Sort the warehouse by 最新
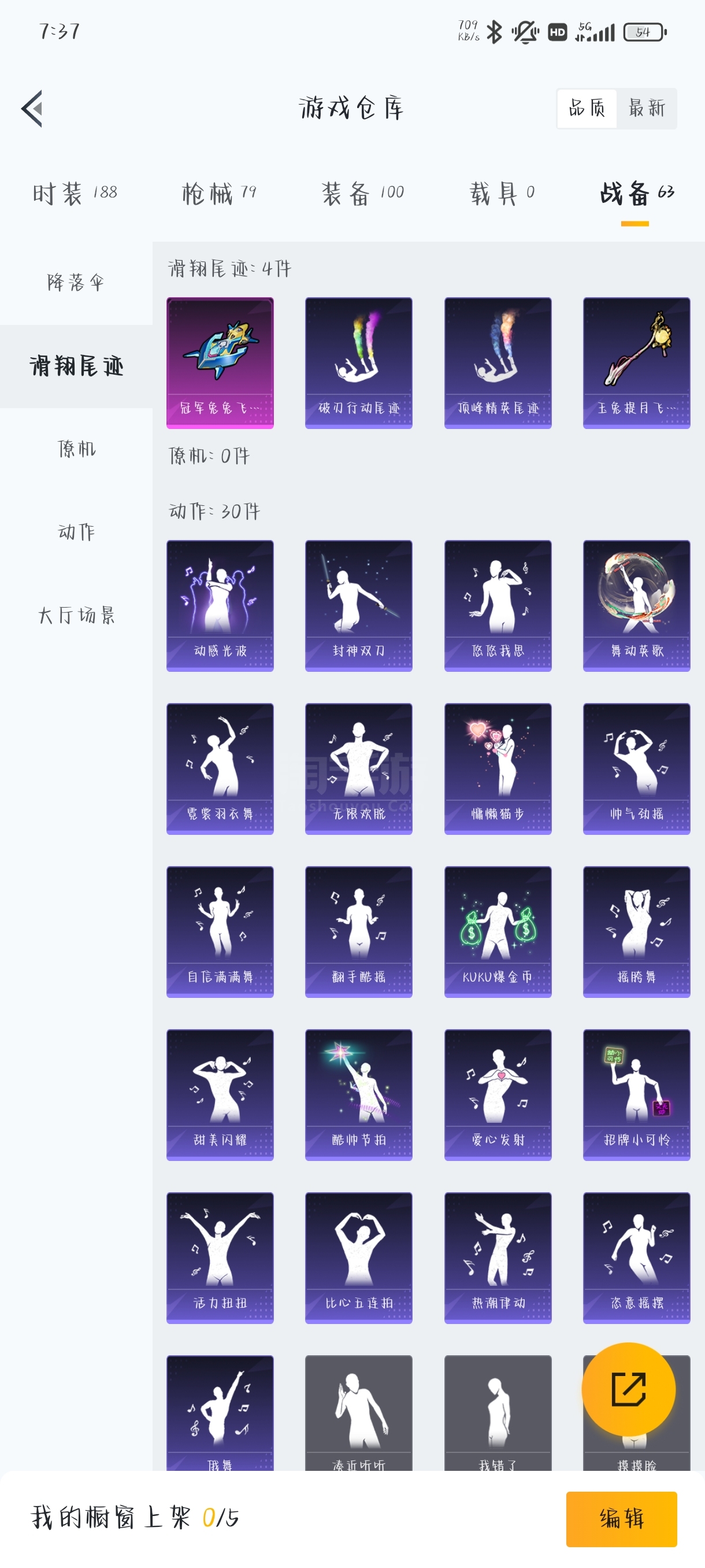The width and height of the screenshot is (705, 1568). point(646,108)
